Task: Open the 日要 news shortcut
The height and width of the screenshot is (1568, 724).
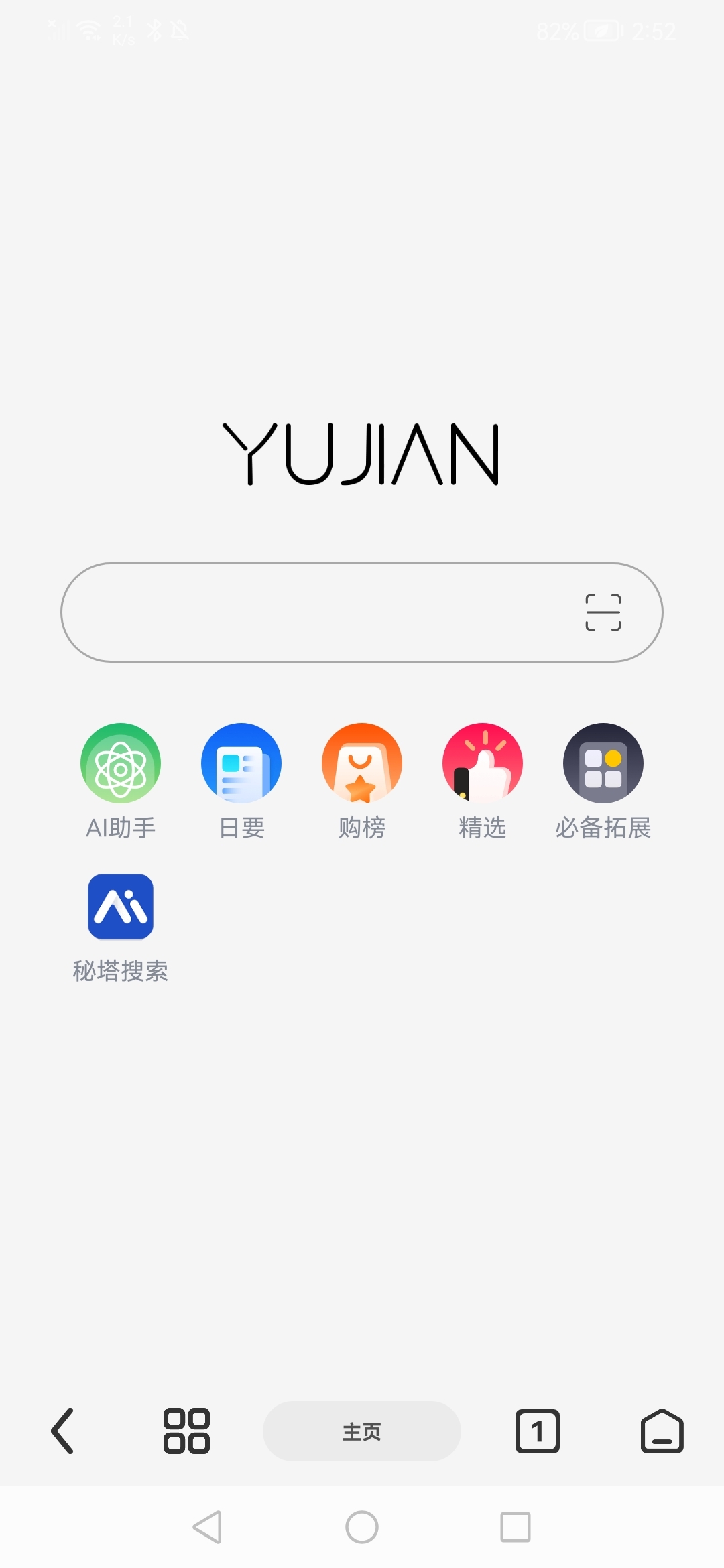Action: [x=241, y=764]
